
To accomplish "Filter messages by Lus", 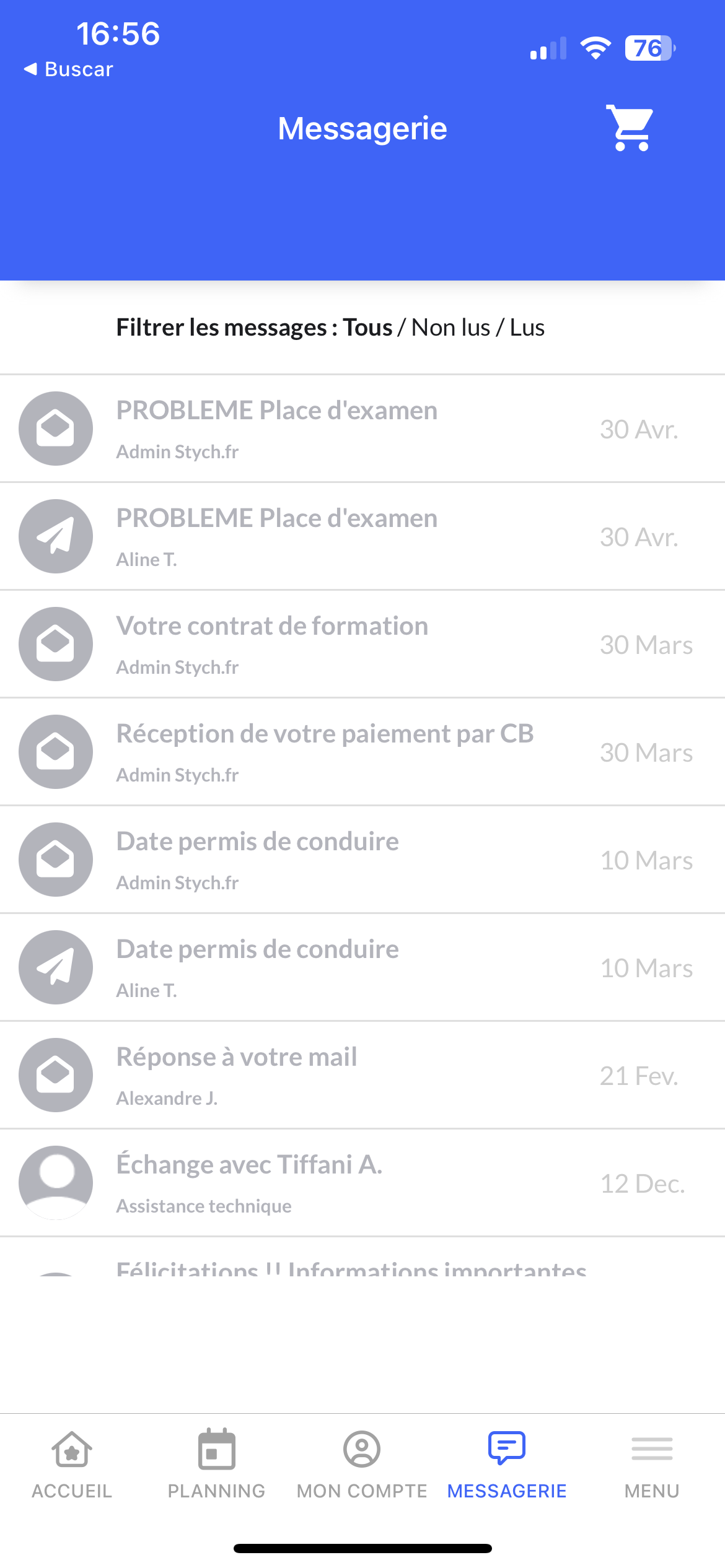I will click(x=527, y=328).
